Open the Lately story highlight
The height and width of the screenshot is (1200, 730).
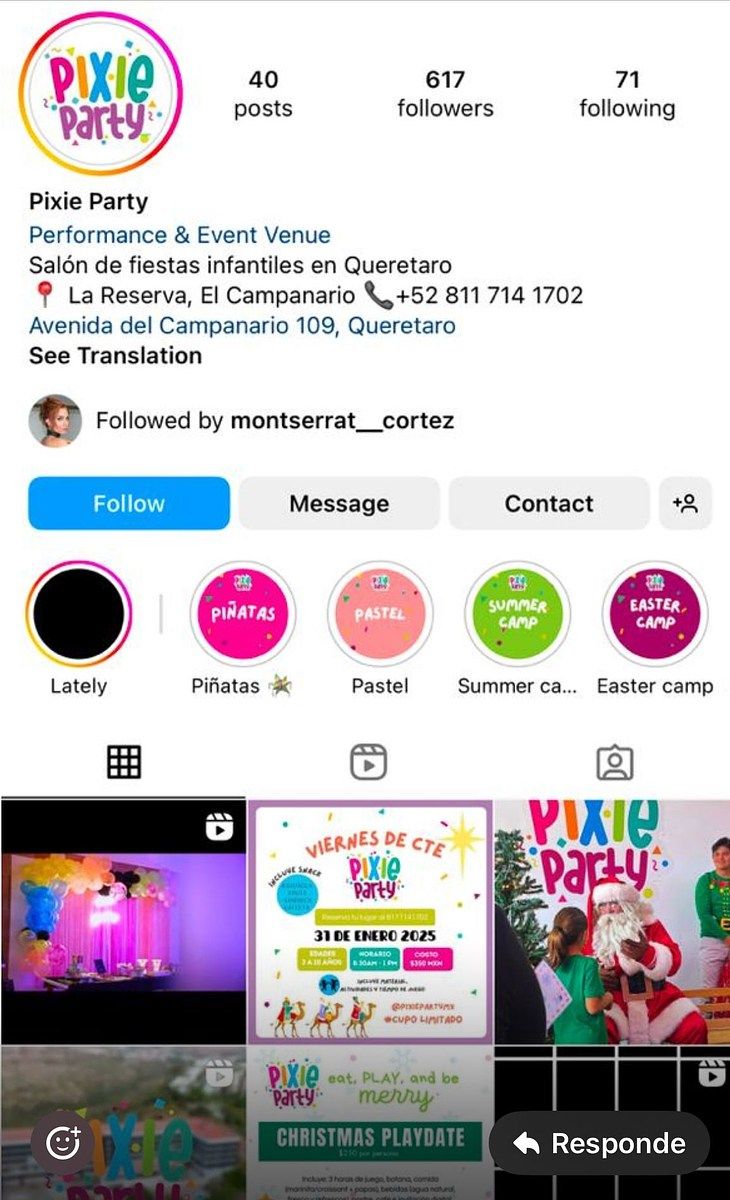coord(78,614)
